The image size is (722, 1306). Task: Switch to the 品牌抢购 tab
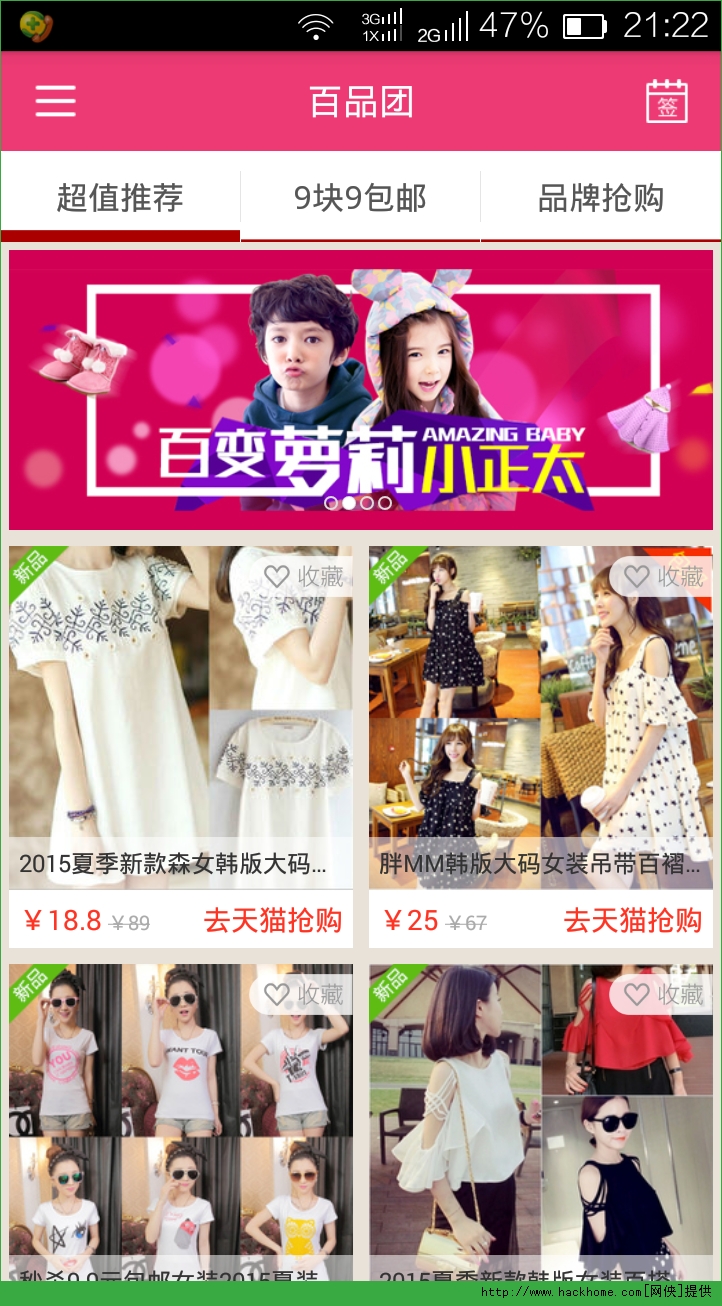(x=601, y=198)
